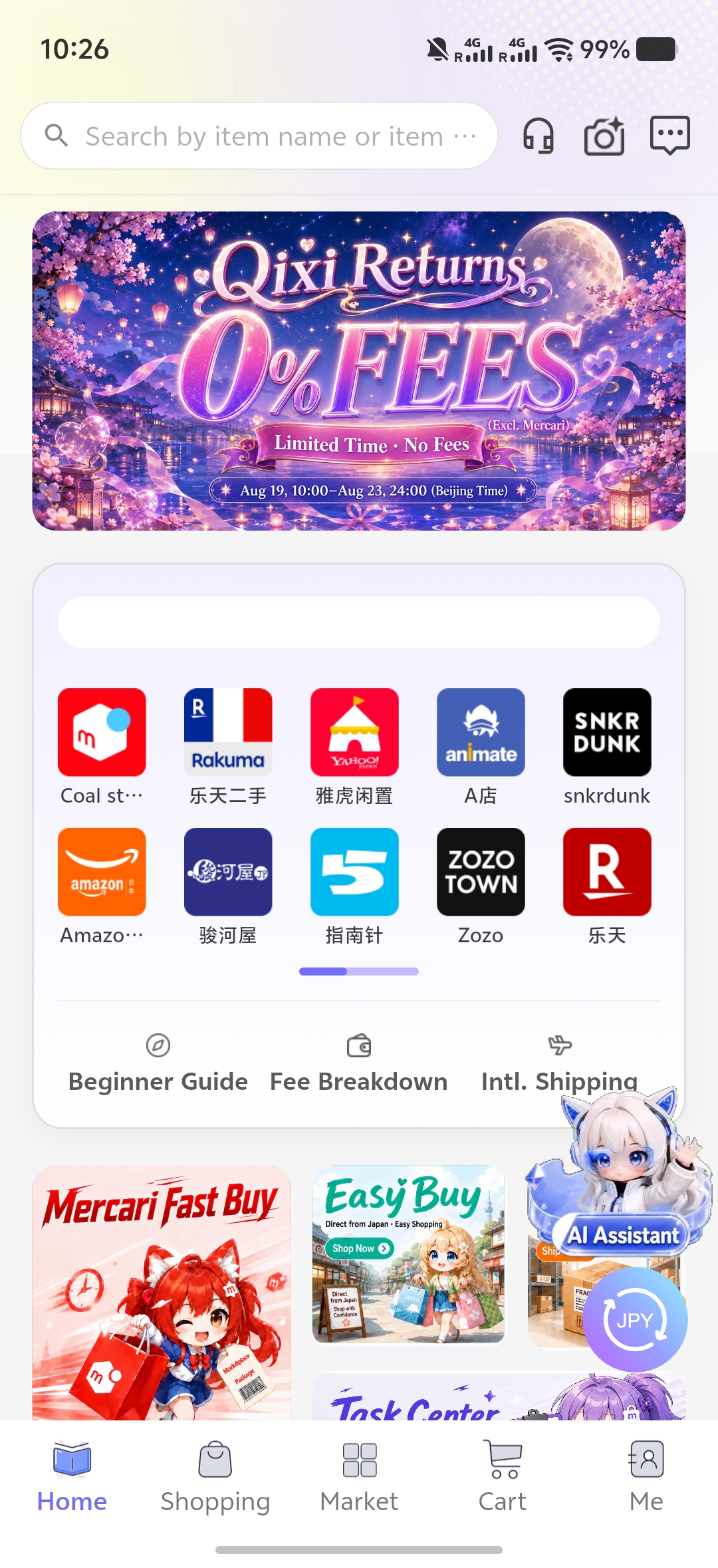Viewport: 718px width, 1568px height.
Task: Open the Zozo Town store
Action: 481,886
